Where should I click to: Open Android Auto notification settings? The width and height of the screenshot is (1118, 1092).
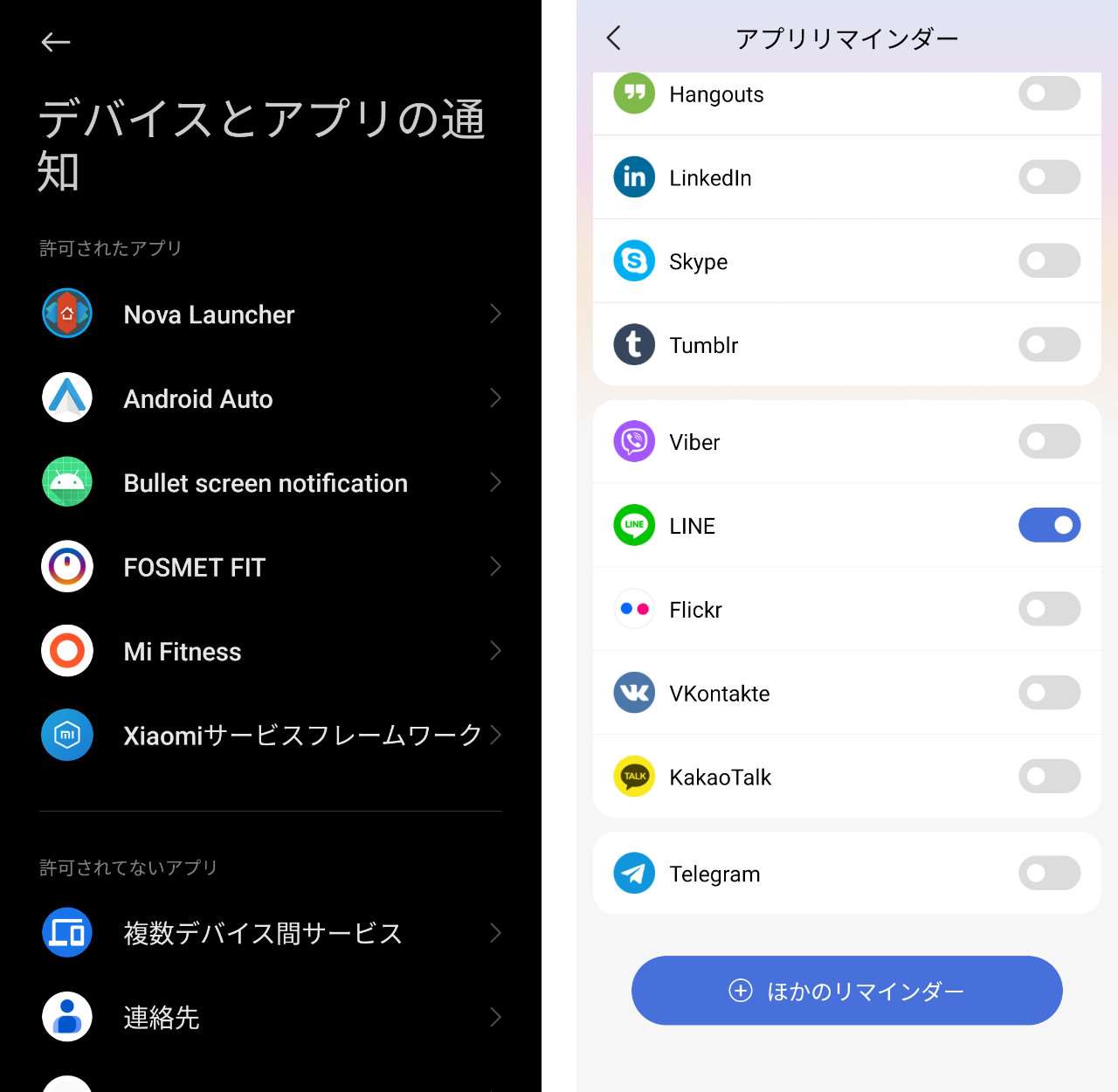[x=271, y=398]
